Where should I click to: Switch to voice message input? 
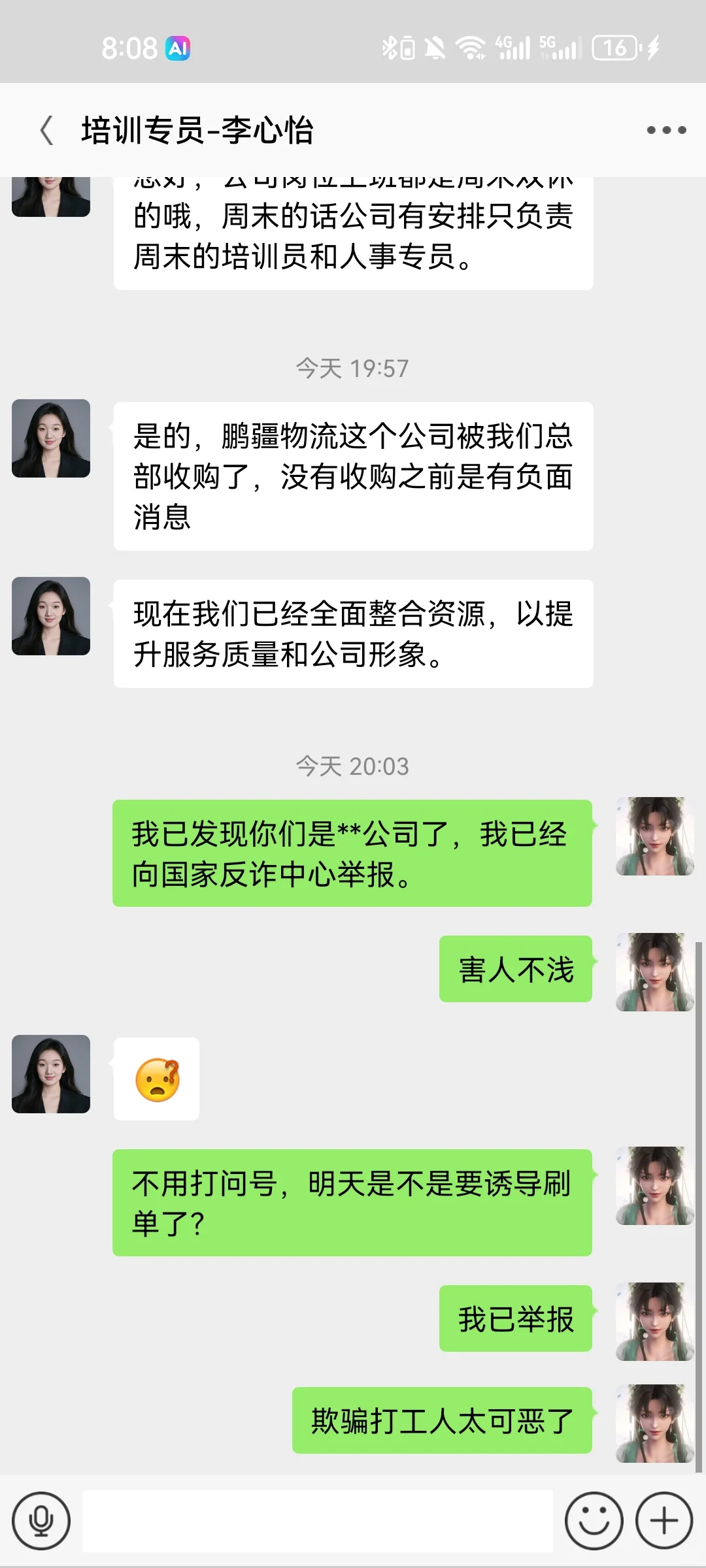pyautogui.click(x=41, y=1520)
